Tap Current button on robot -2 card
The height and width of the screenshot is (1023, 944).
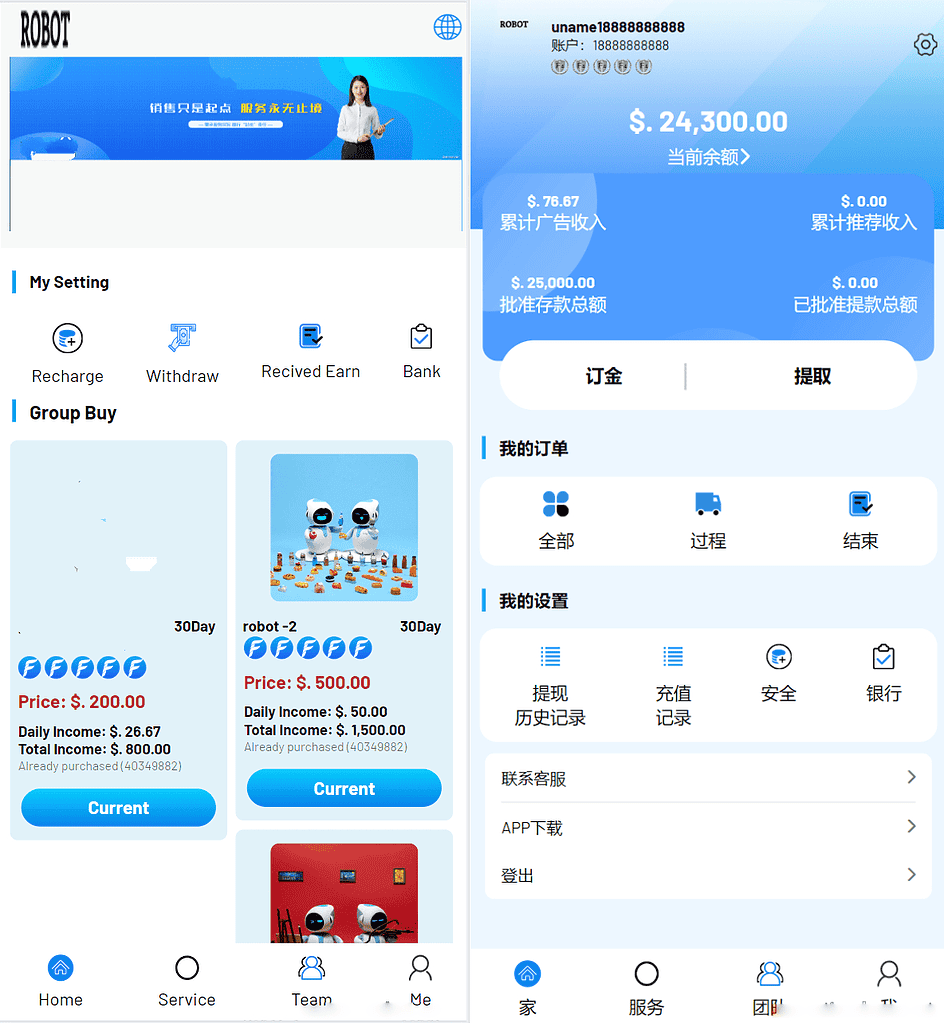click(344, 788)
